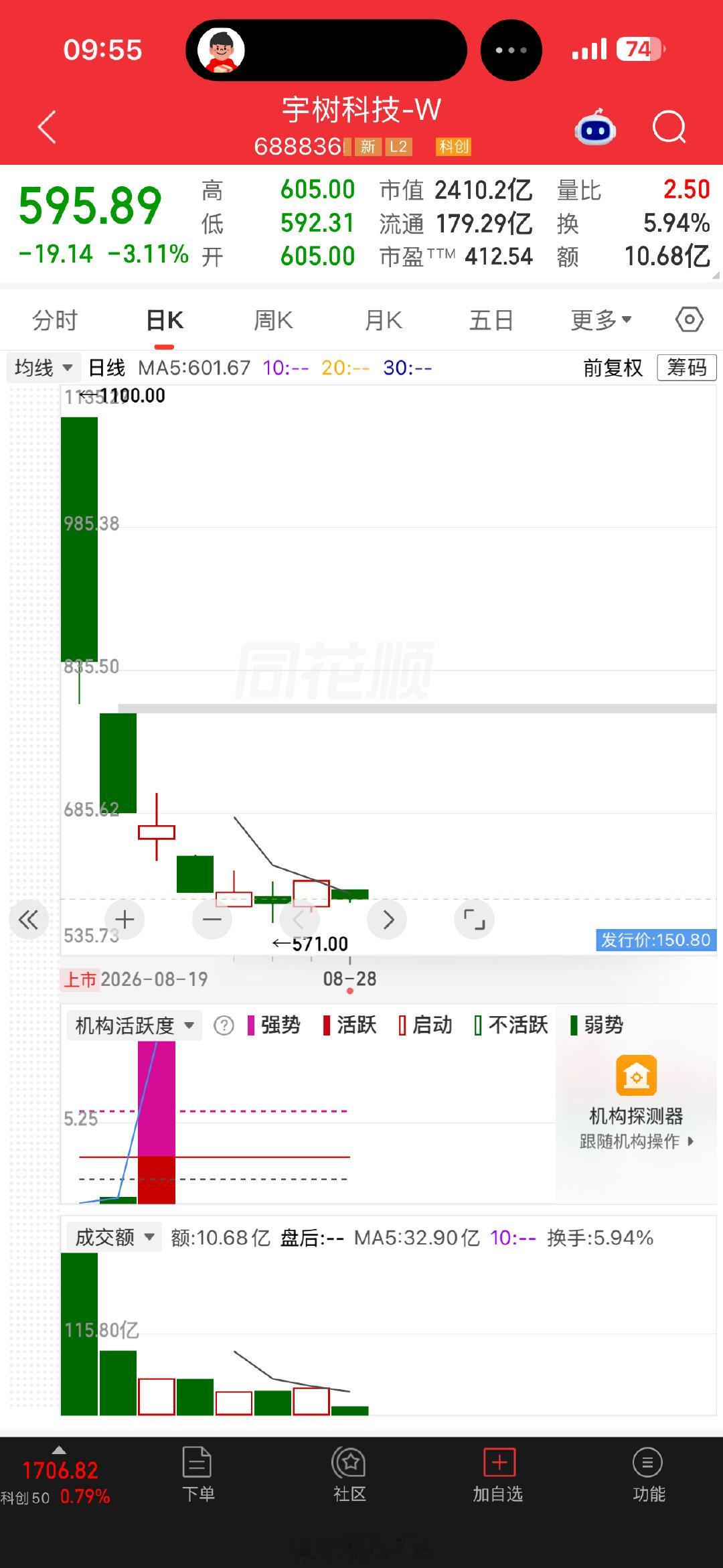Image resolution: width=723 pixels, height=1568 pixels.
Task: Change the 前复权 adjustment setting
Action: [613, 368]
